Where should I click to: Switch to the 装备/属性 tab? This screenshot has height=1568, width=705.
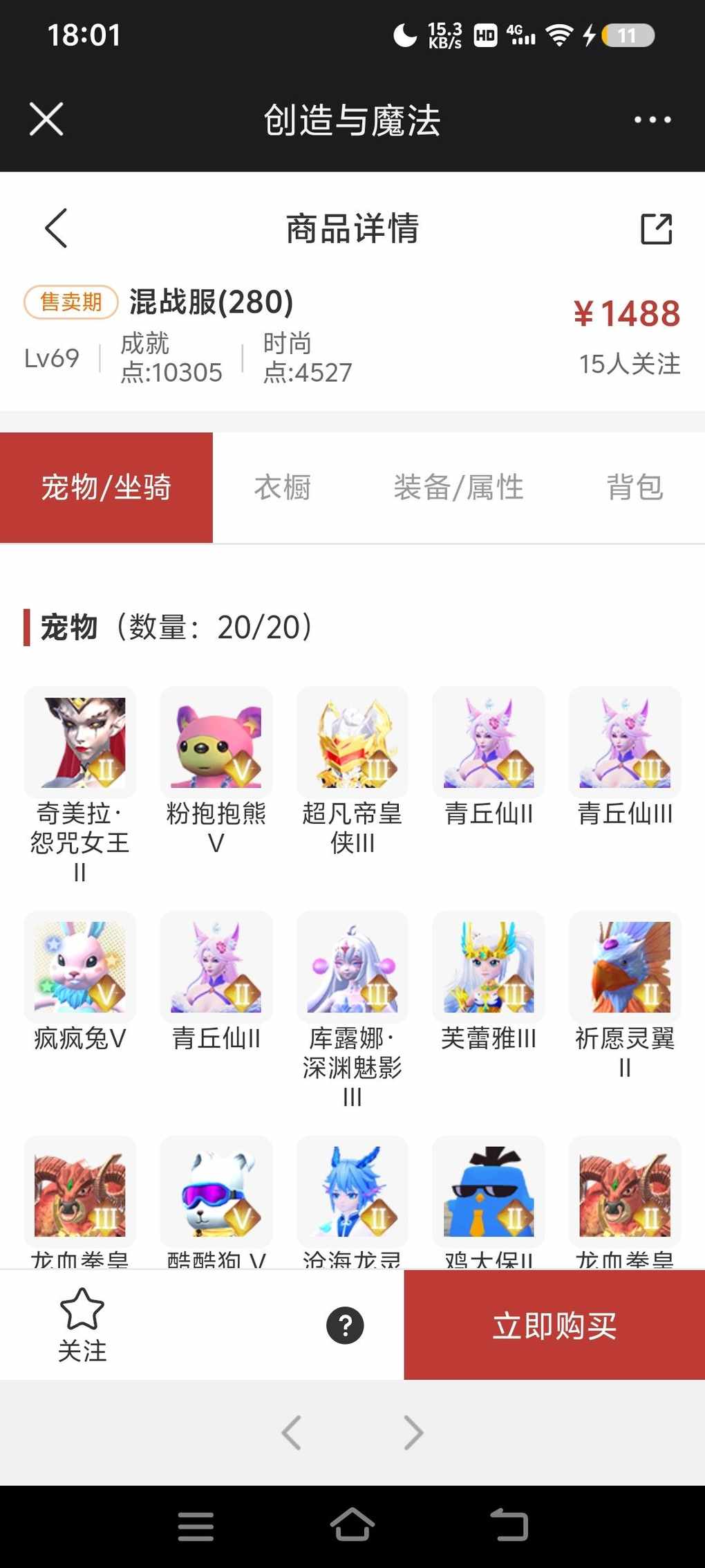458,488
